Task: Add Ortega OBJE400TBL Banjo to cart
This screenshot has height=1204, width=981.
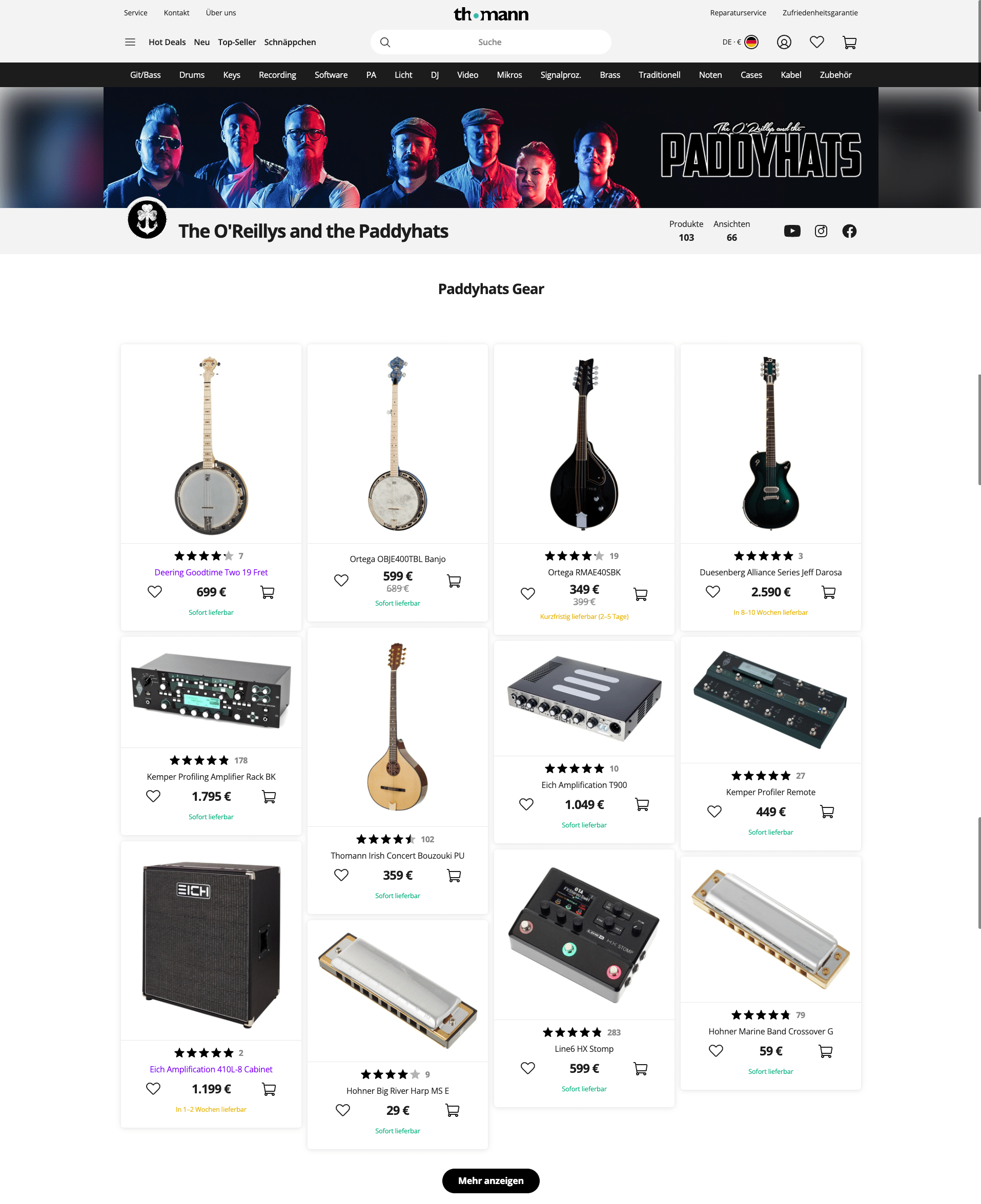Action: pos(454,580)
